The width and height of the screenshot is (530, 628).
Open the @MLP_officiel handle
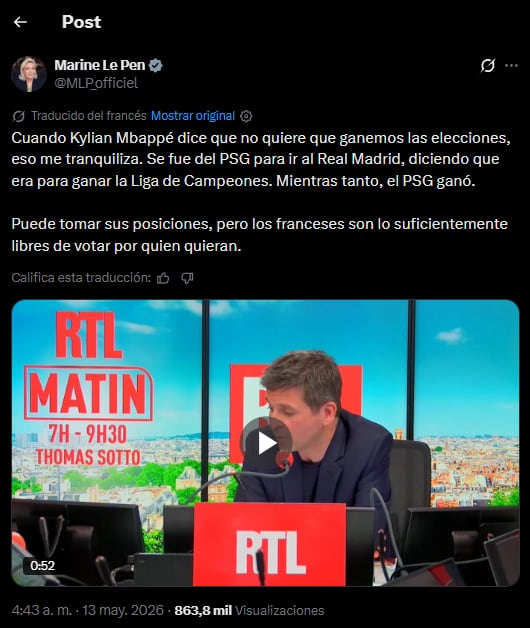pyautogui.click(x=96, y=83)
